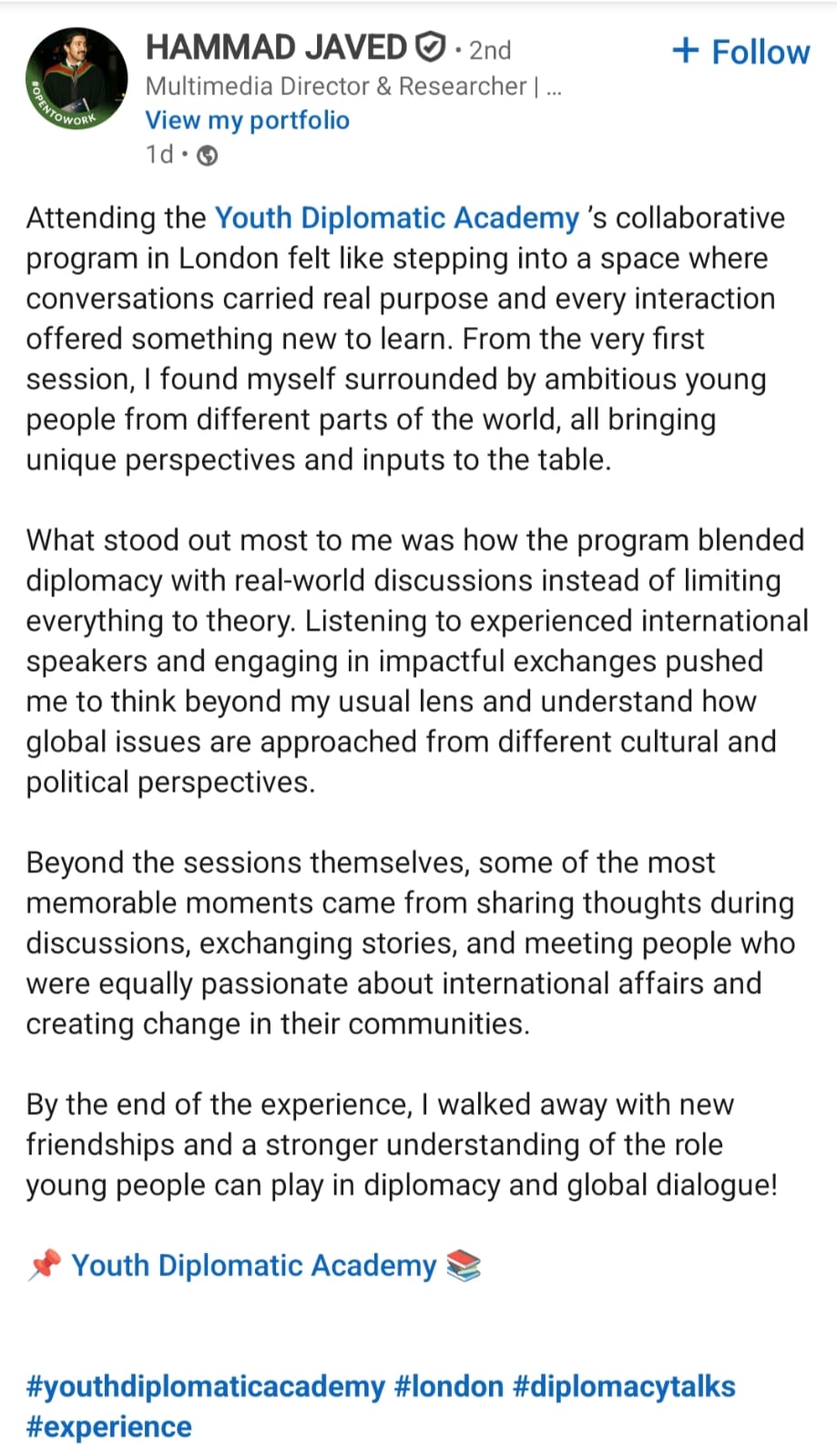Screen dimensions: 837x1456
Task: Follow Hammad Javed
Action: click(x=740, y=51)
